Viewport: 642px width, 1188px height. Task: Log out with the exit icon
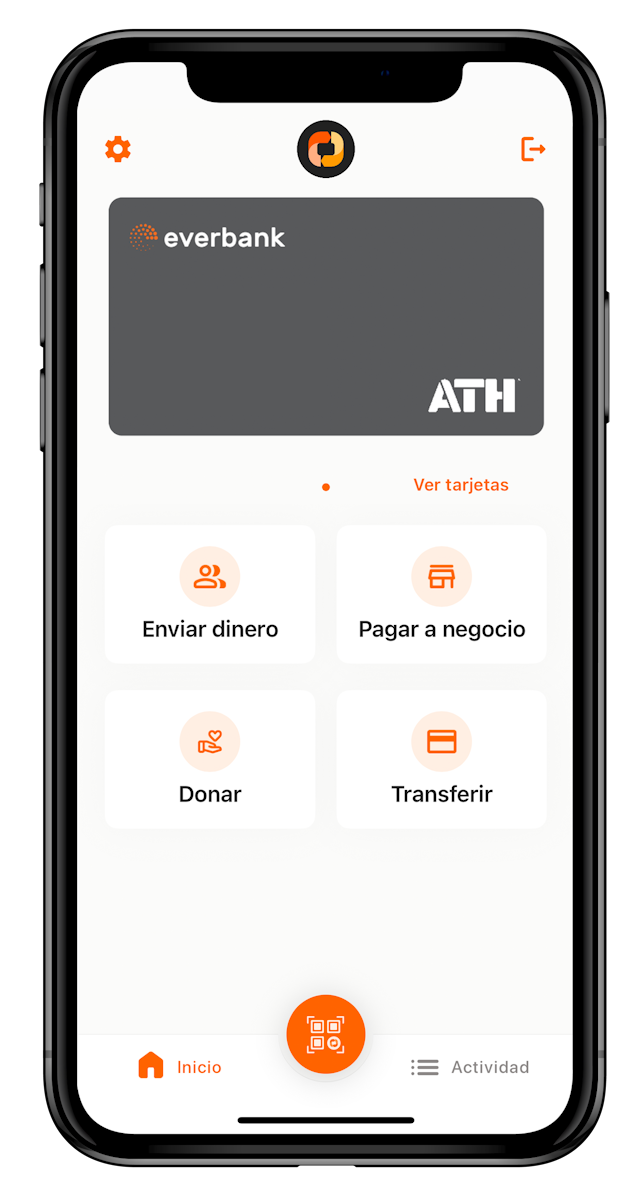pos(533,150)
